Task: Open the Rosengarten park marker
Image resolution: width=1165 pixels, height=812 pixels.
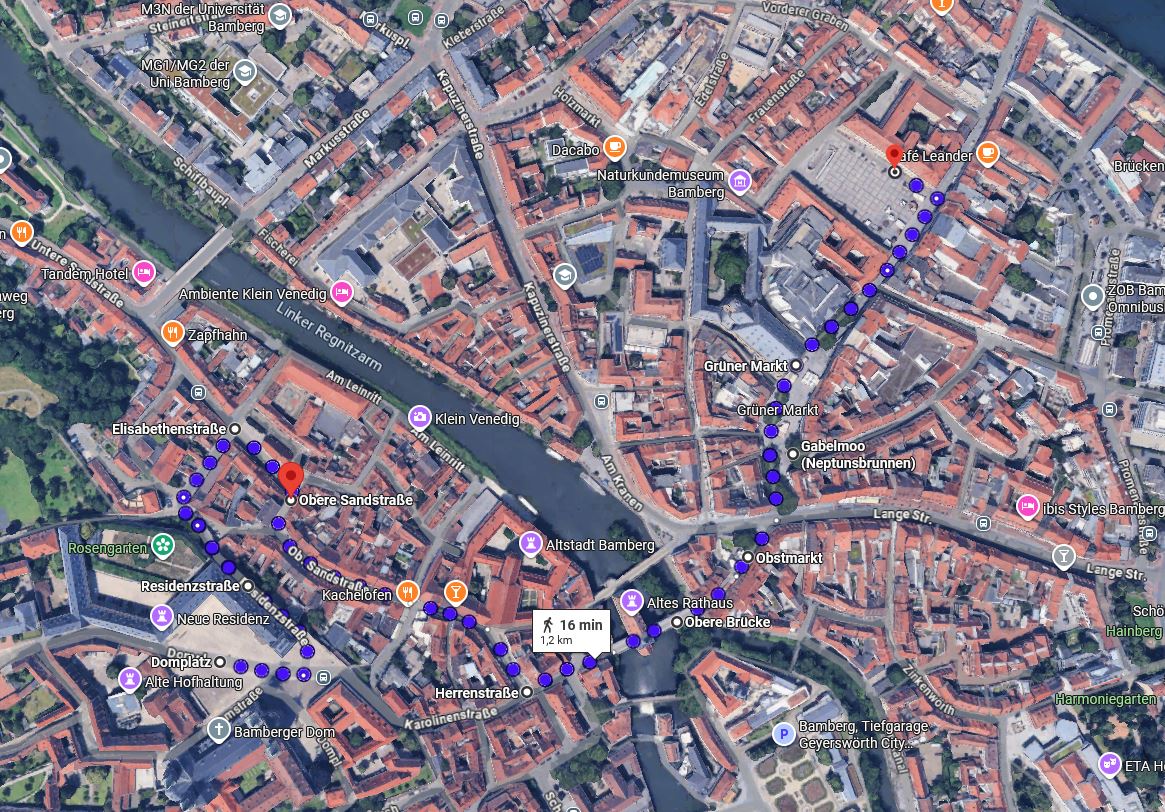Action: point(162,546)
